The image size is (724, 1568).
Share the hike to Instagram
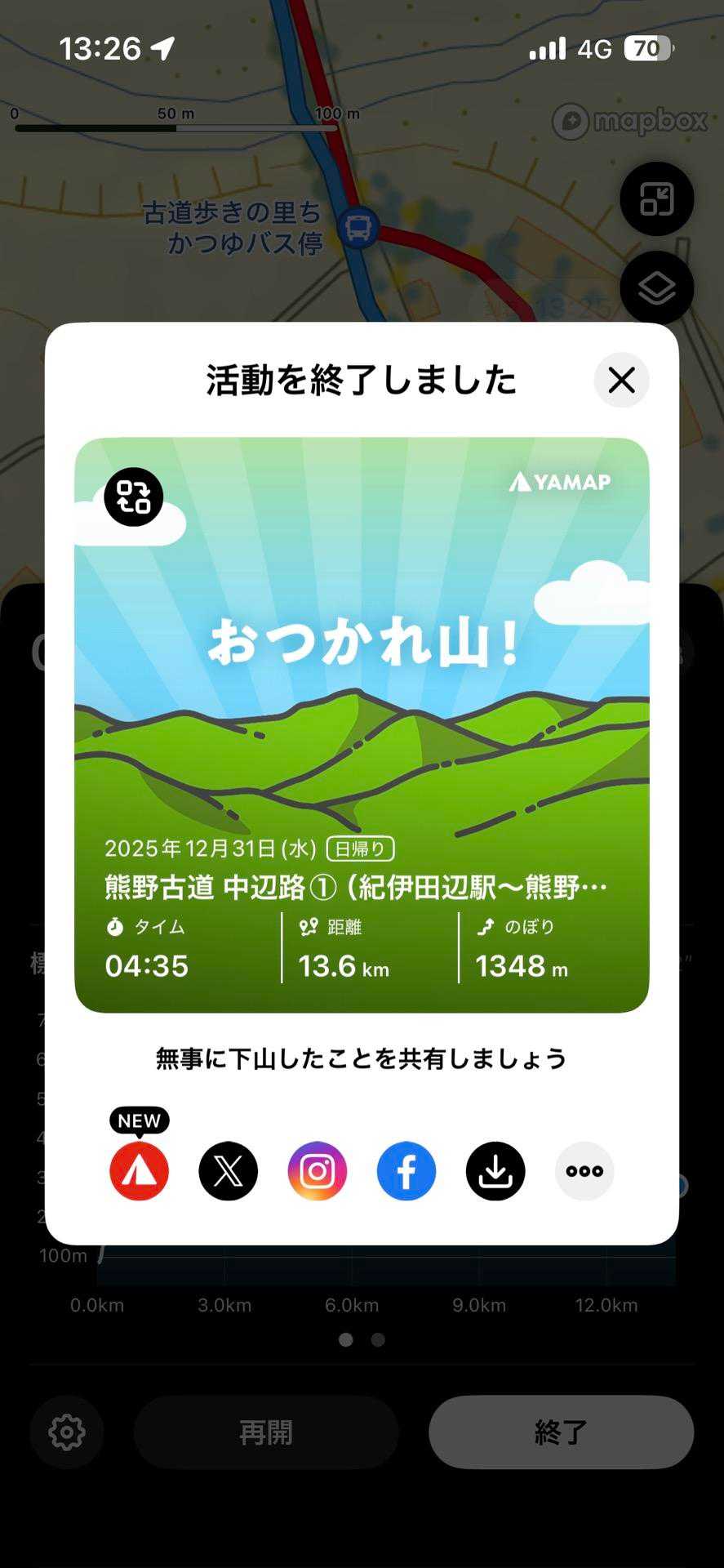[318, 1171]
